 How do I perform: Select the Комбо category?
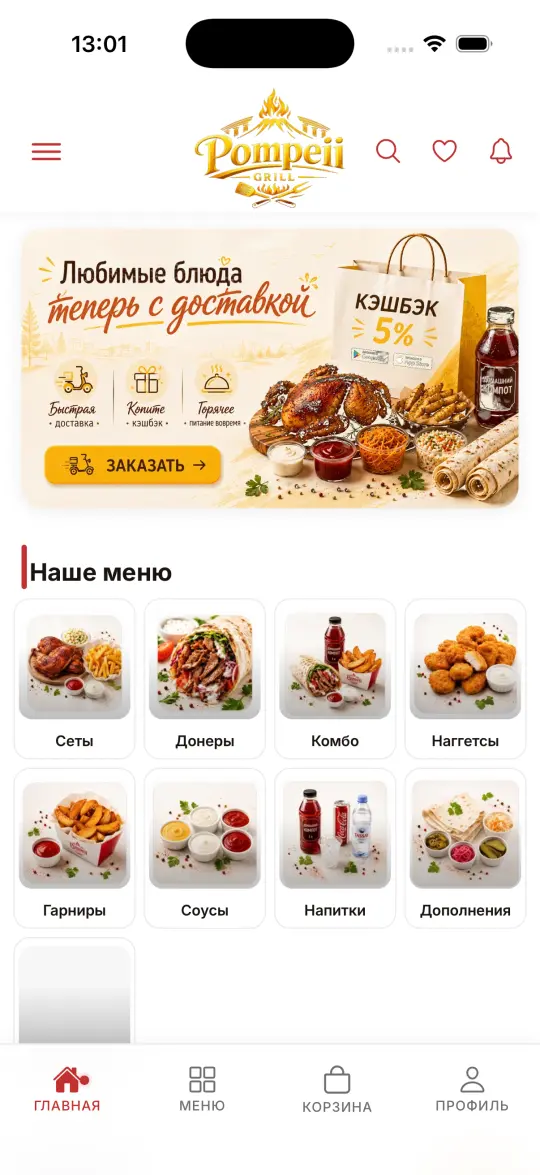tap(335, 679)
